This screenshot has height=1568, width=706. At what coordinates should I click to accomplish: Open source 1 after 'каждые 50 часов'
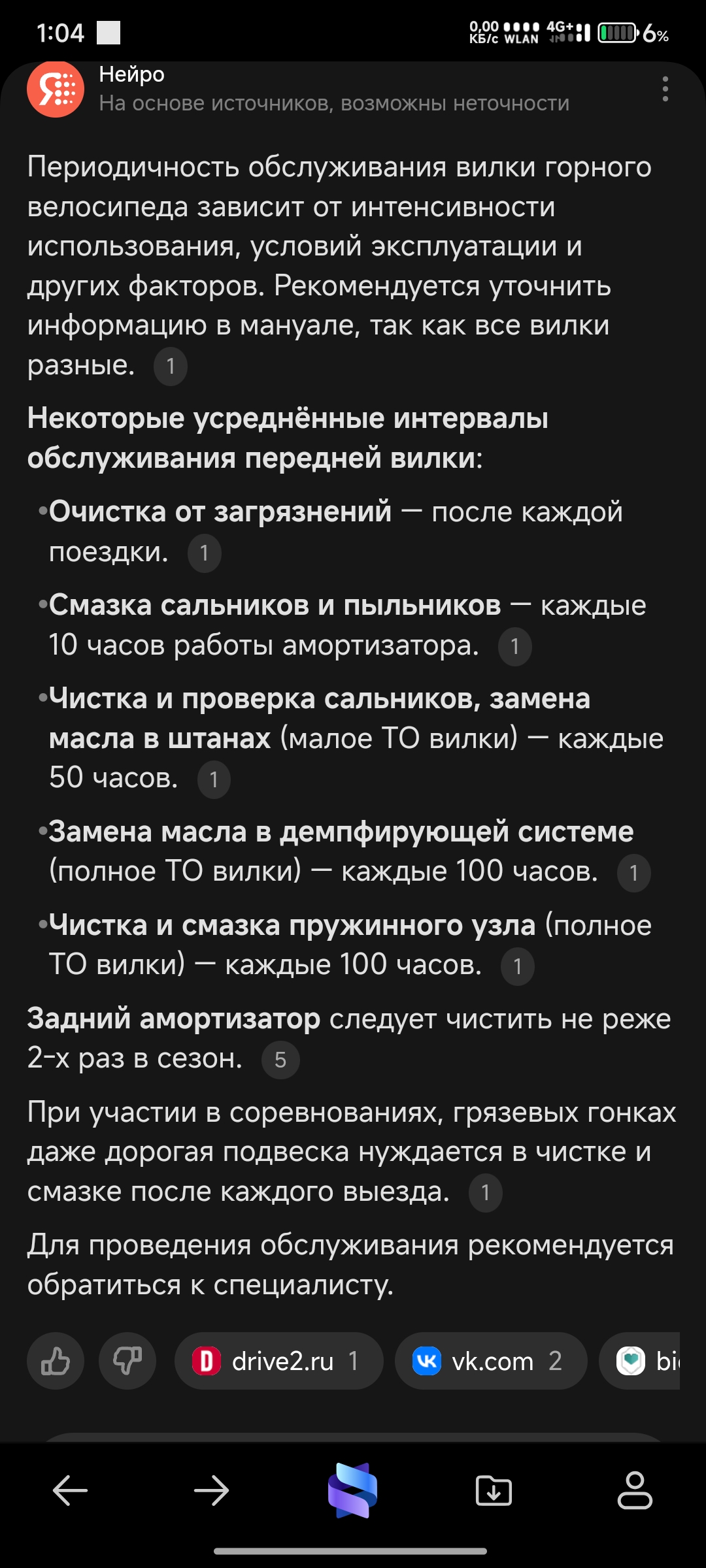click(x=214, y=779)
